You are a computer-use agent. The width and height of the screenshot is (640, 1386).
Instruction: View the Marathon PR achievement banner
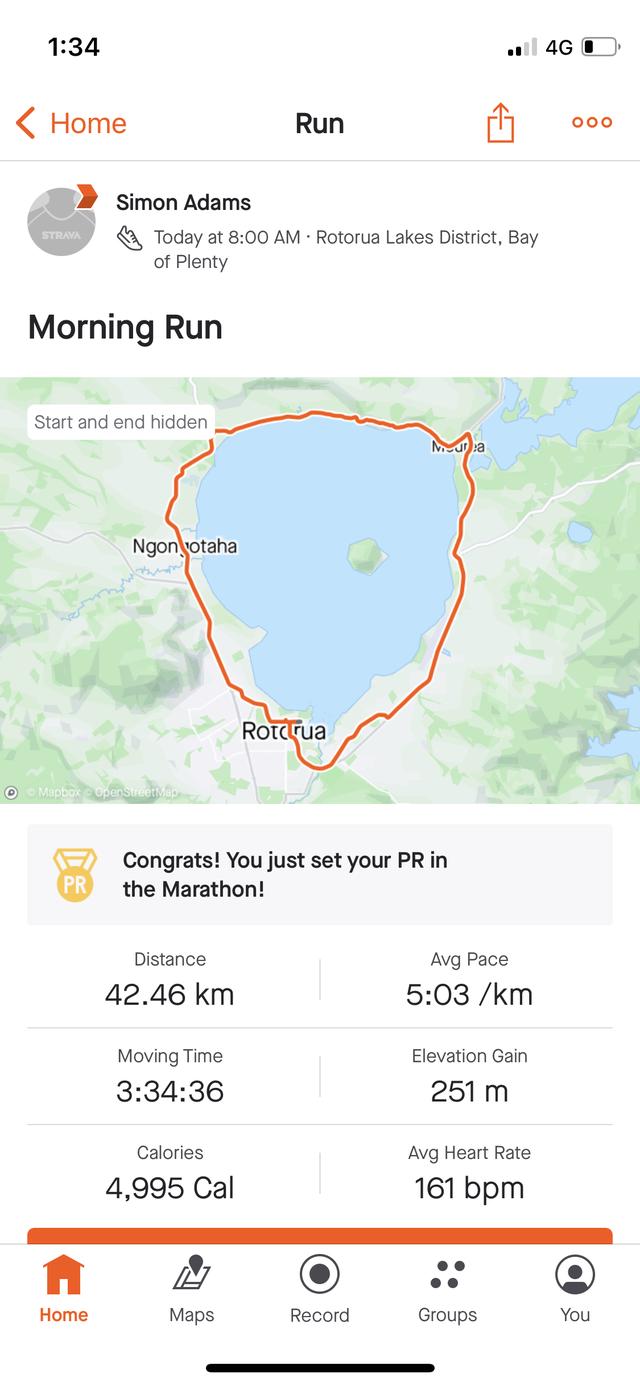[x=320, y=874]
